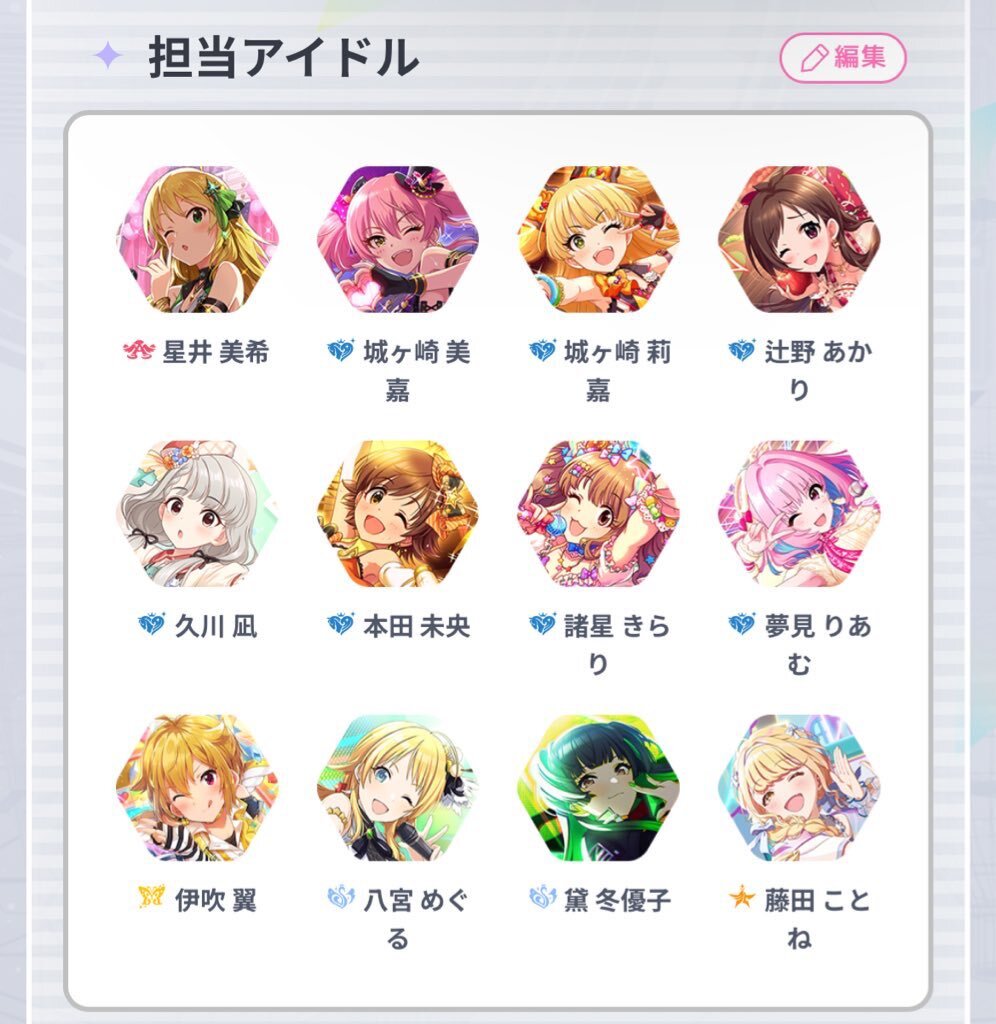Choose the 久川 凪 idol icon
The image size is (996, 1024).
[x=197, y=514]
